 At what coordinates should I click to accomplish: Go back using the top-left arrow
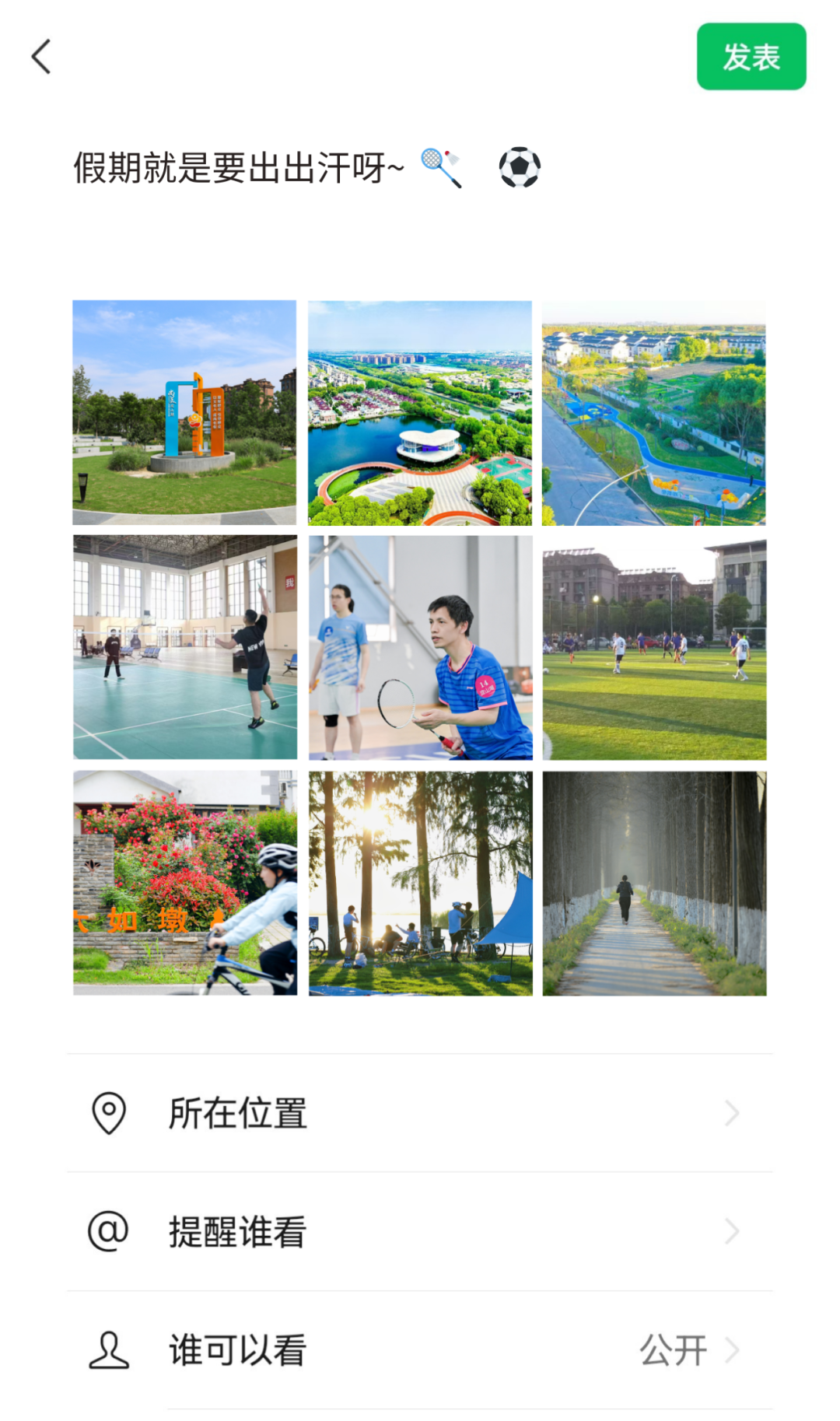point(41,57)
